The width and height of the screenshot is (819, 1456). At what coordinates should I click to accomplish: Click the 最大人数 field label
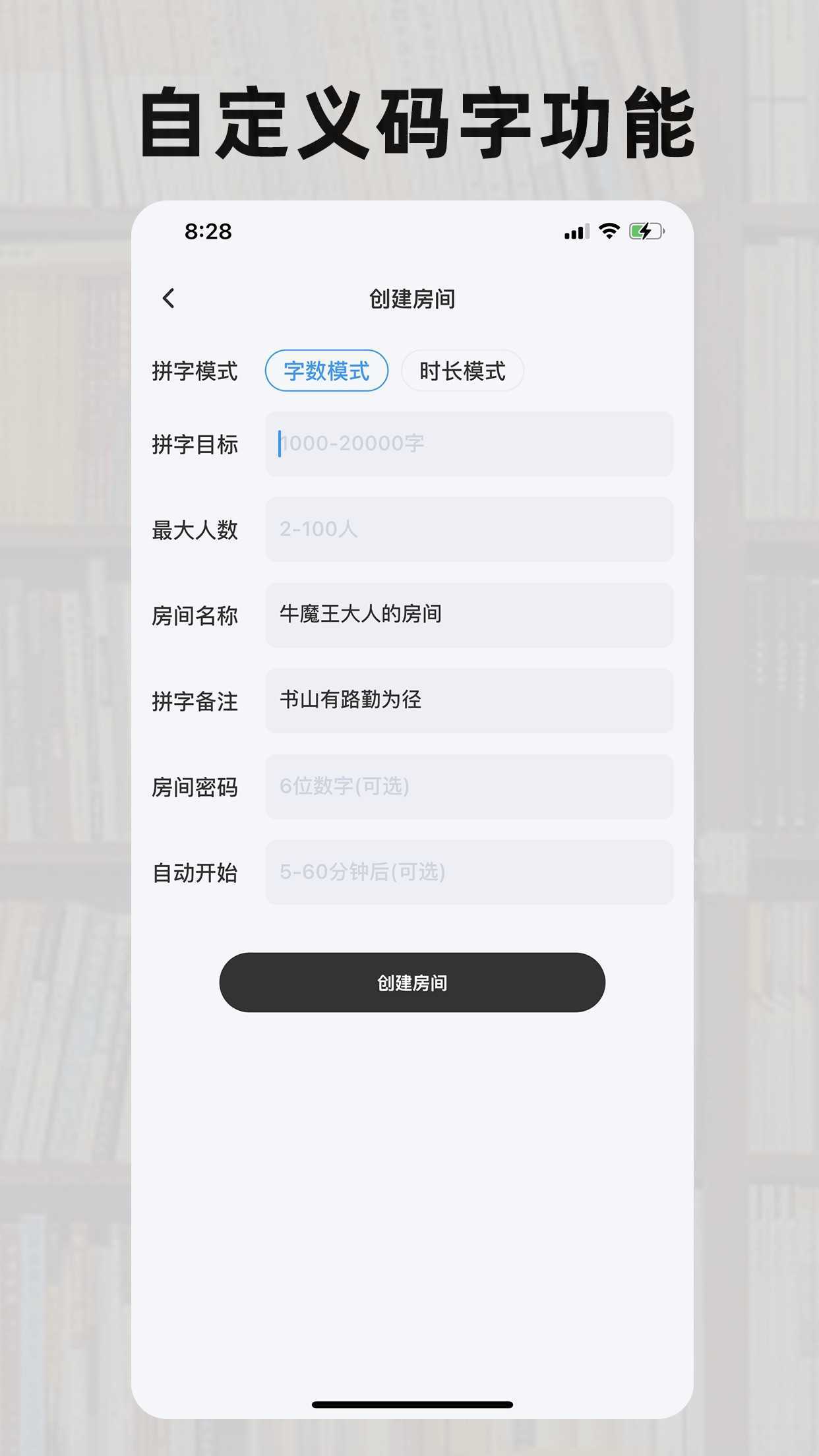pos(195,530)
